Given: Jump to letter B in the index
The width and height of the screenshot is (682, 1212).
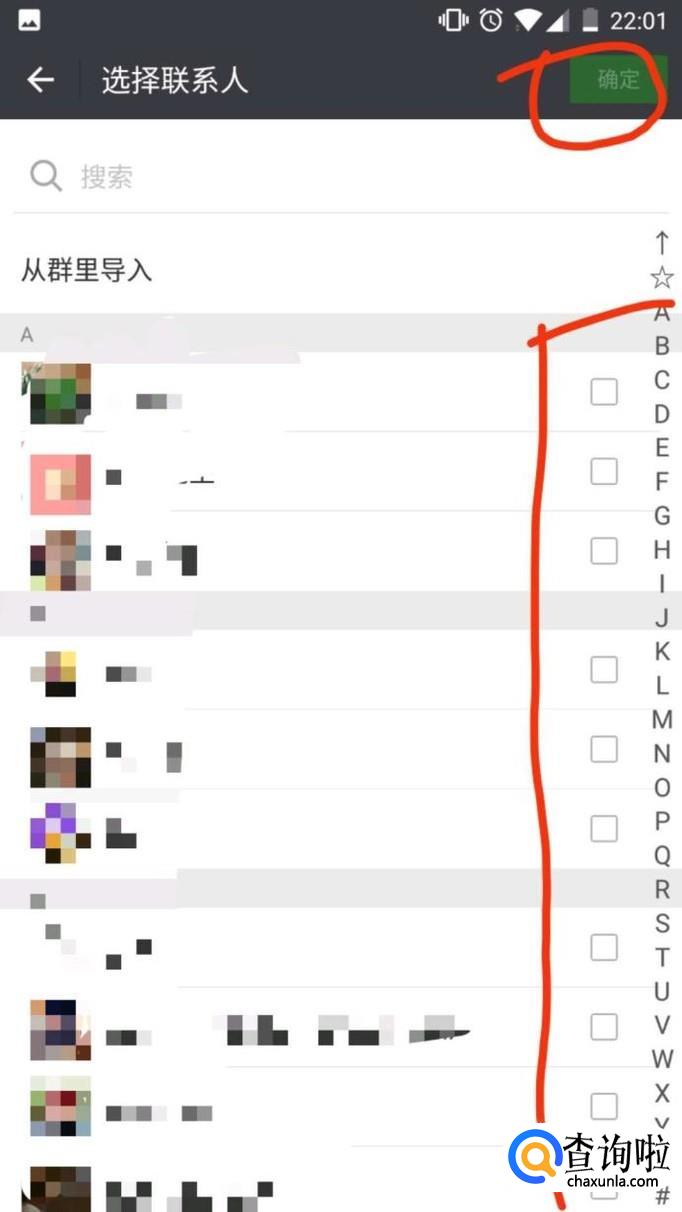Looking at the screenshot, I should tap(662, 347).
